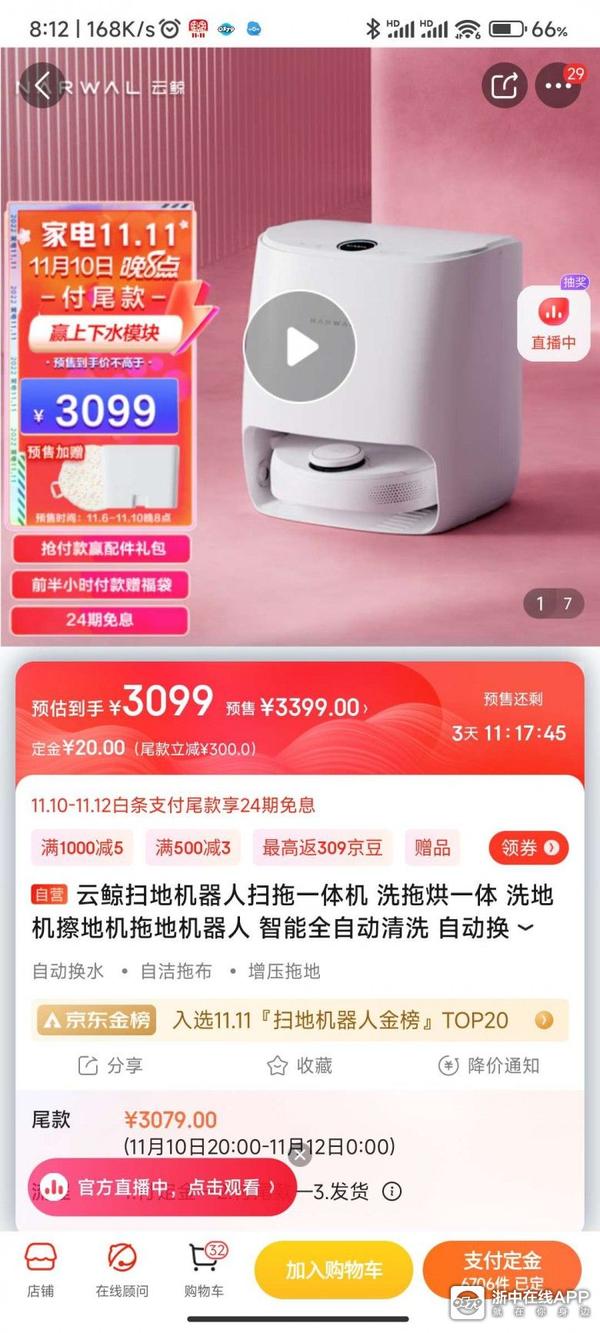Enable 降价通知 price drop alert
Image resolution: width=600 pixels, height=1333 pixels.
tap(489, 1066)
